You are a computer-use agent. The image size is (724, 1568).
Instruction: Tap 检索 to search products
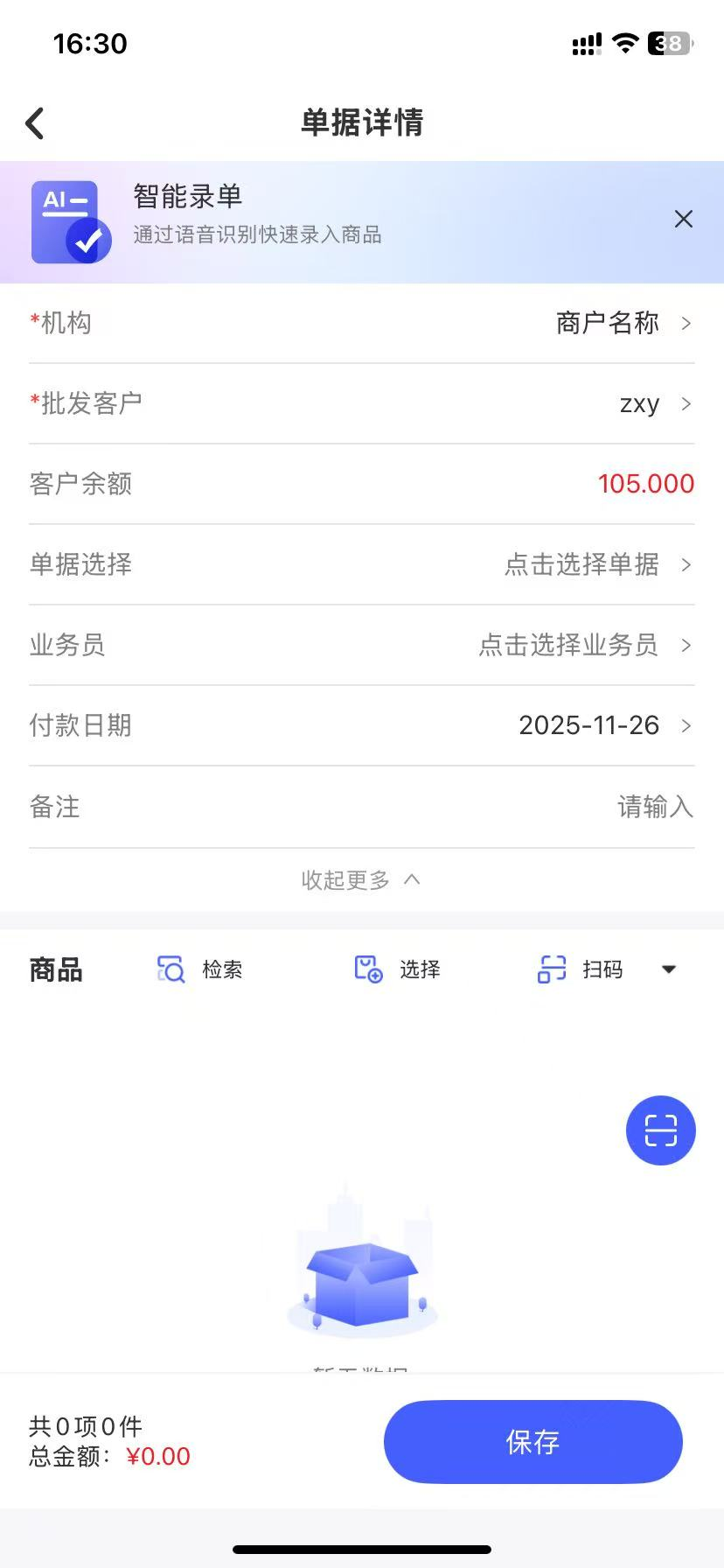coord(200,969)
